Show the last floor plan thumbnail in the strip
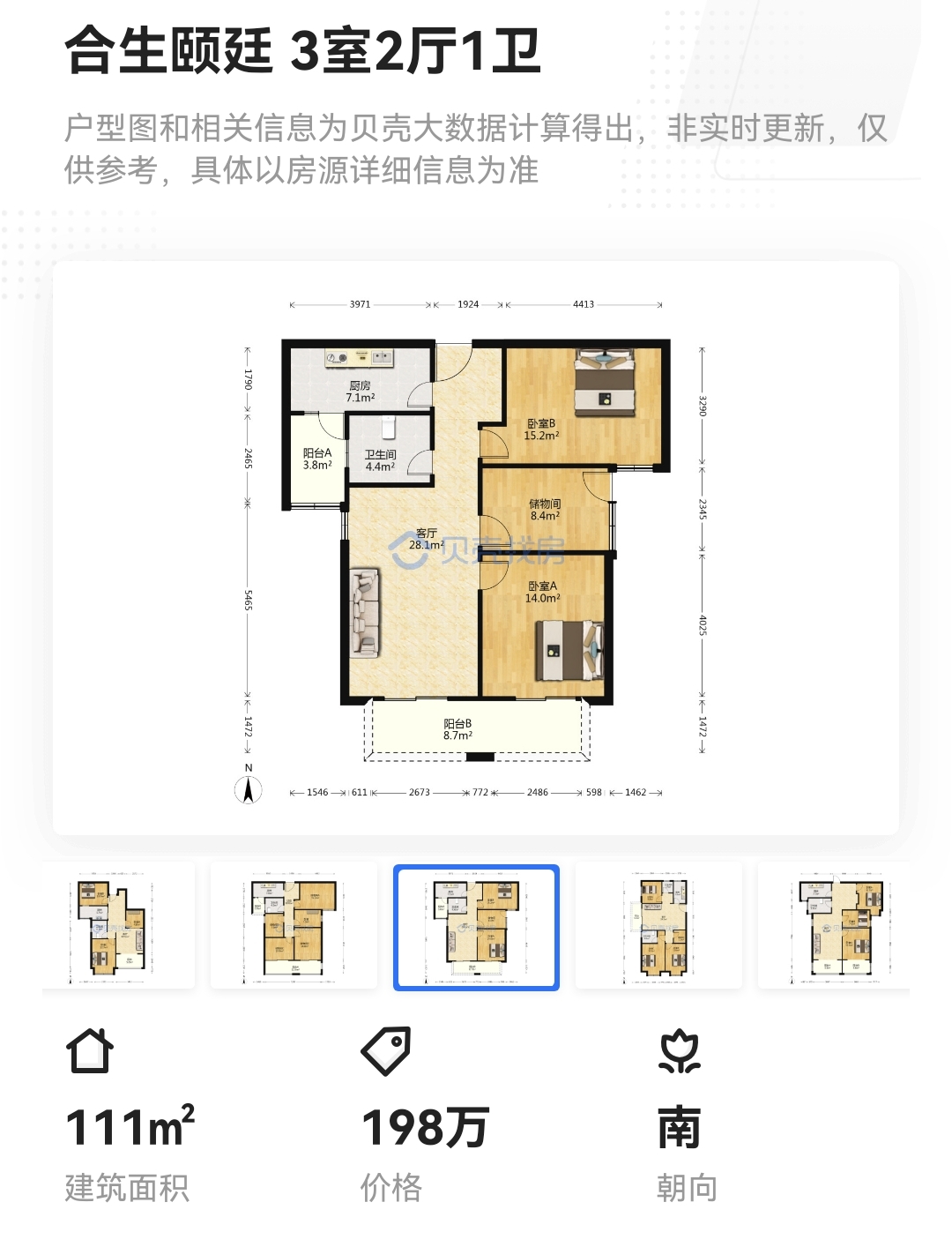Screen dimensions: 952x1247 pos(836,926)
